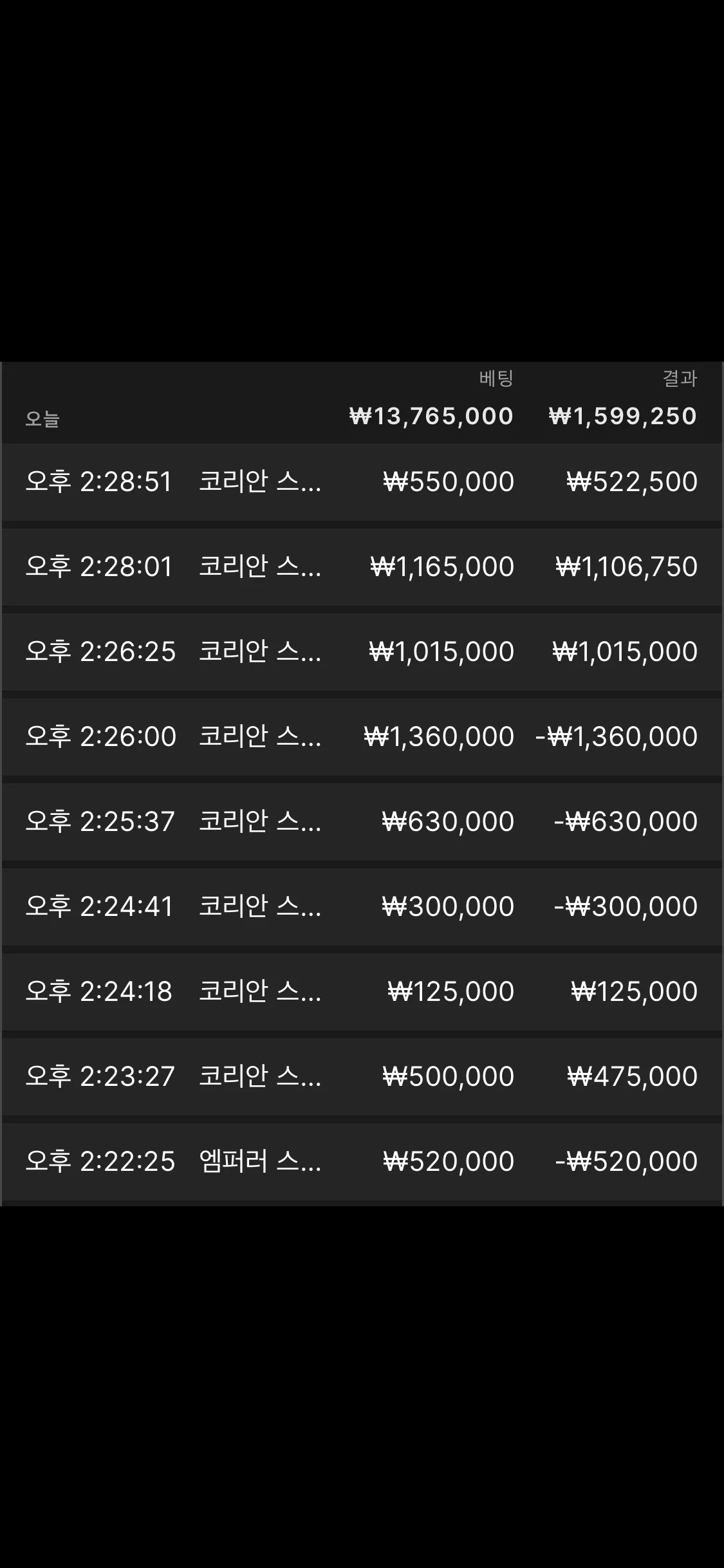View details of the 오후 2:26:25 bet
The width and height of the screenshot is (724, 1568).
point(362,652)
